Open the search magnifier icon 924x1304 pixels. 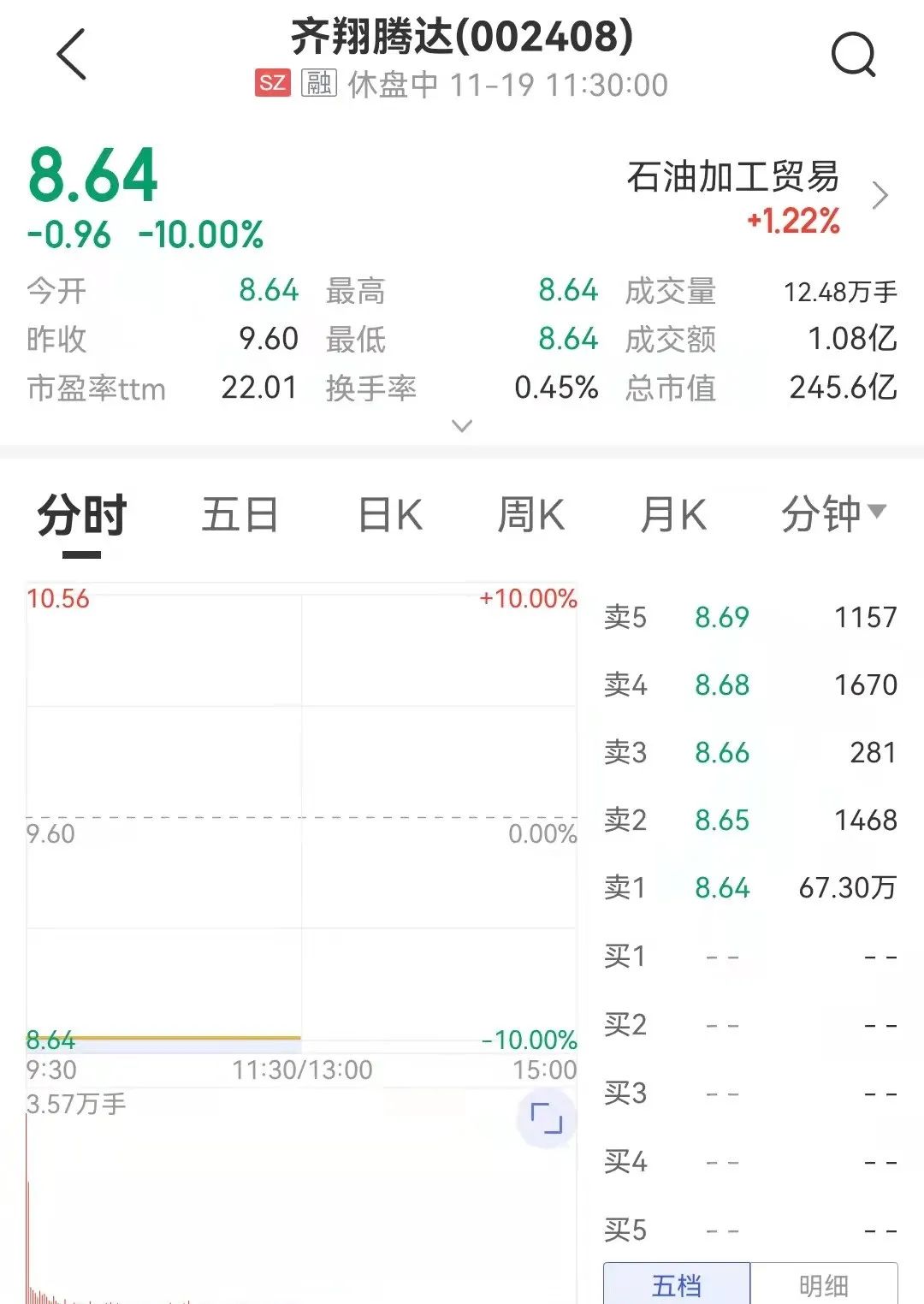(853, 56)
